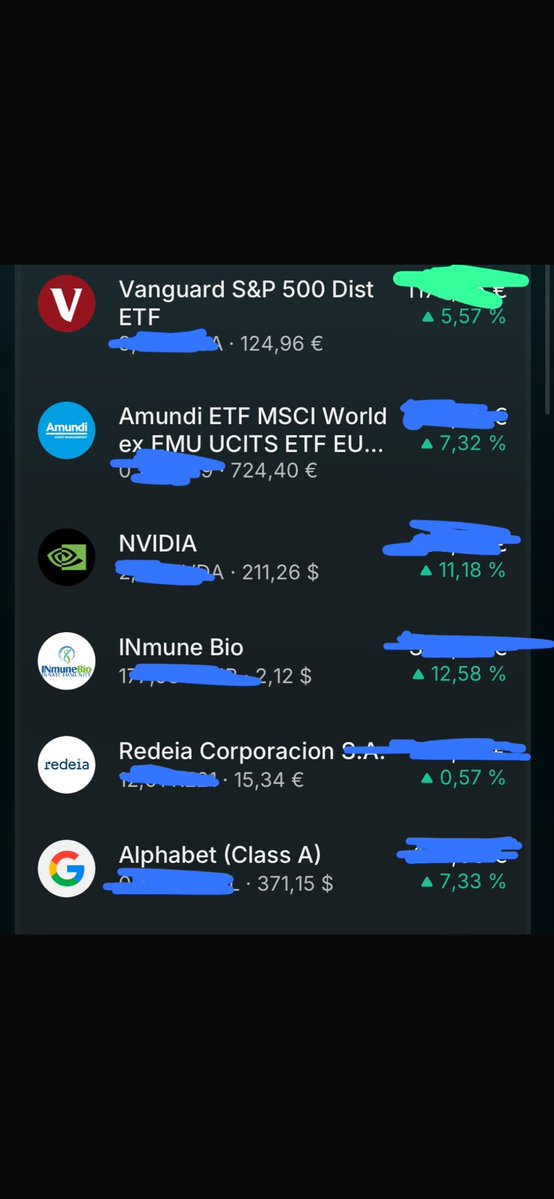This screenshot has height=1199, width=554.
Task: Select the INmune Bio row
Action: [272, 661]
